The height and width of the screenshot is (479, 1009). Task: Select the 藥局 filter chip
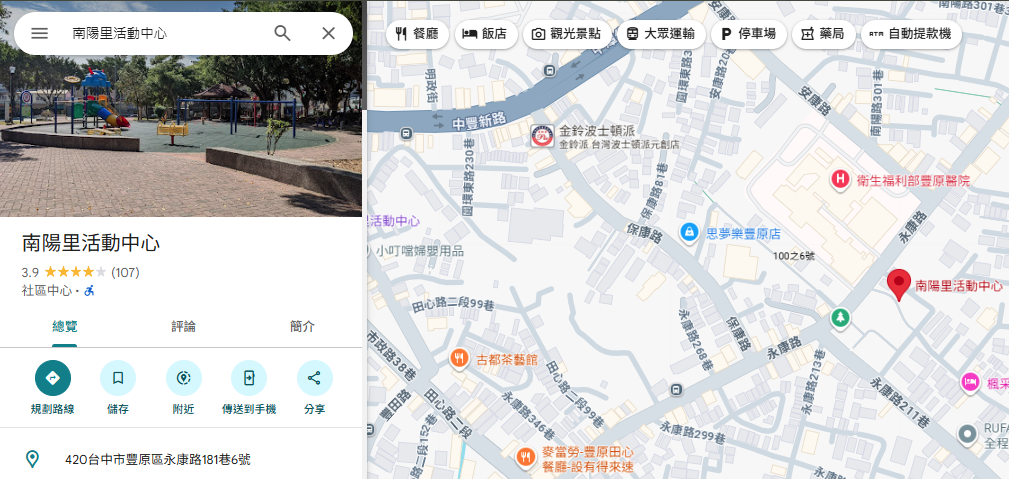(821, 34)
